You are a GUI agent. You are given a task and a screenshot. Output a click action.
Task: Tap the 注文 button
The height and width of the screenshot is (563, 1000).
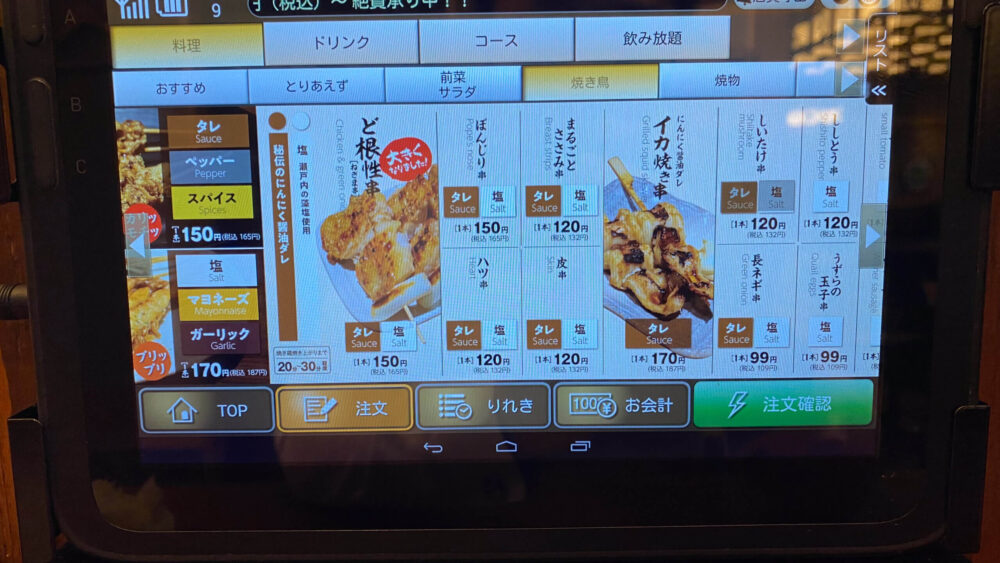345,408
